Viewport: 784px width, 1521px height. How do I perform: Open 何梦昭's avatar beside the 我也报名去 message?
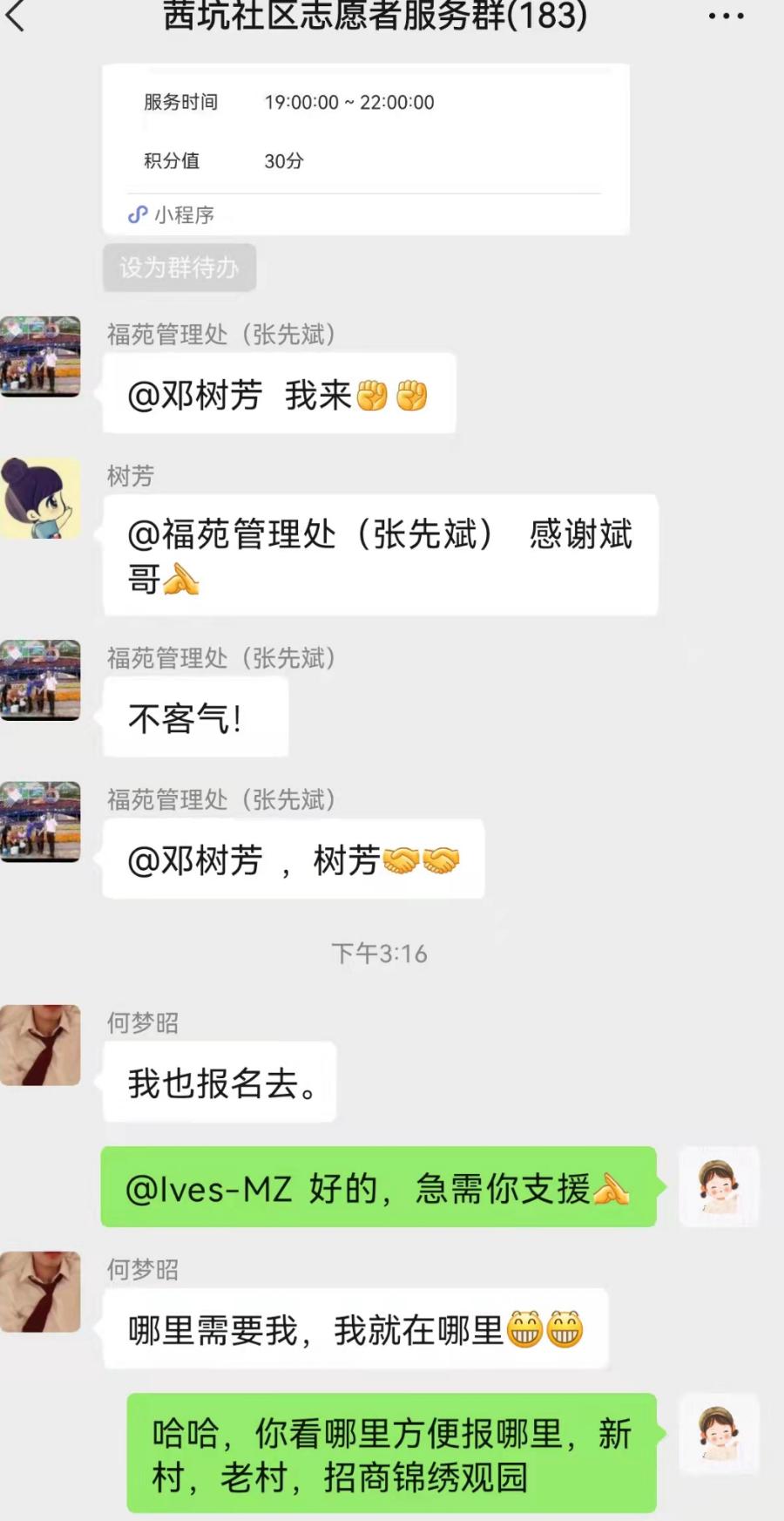(x=40, y=1044)
